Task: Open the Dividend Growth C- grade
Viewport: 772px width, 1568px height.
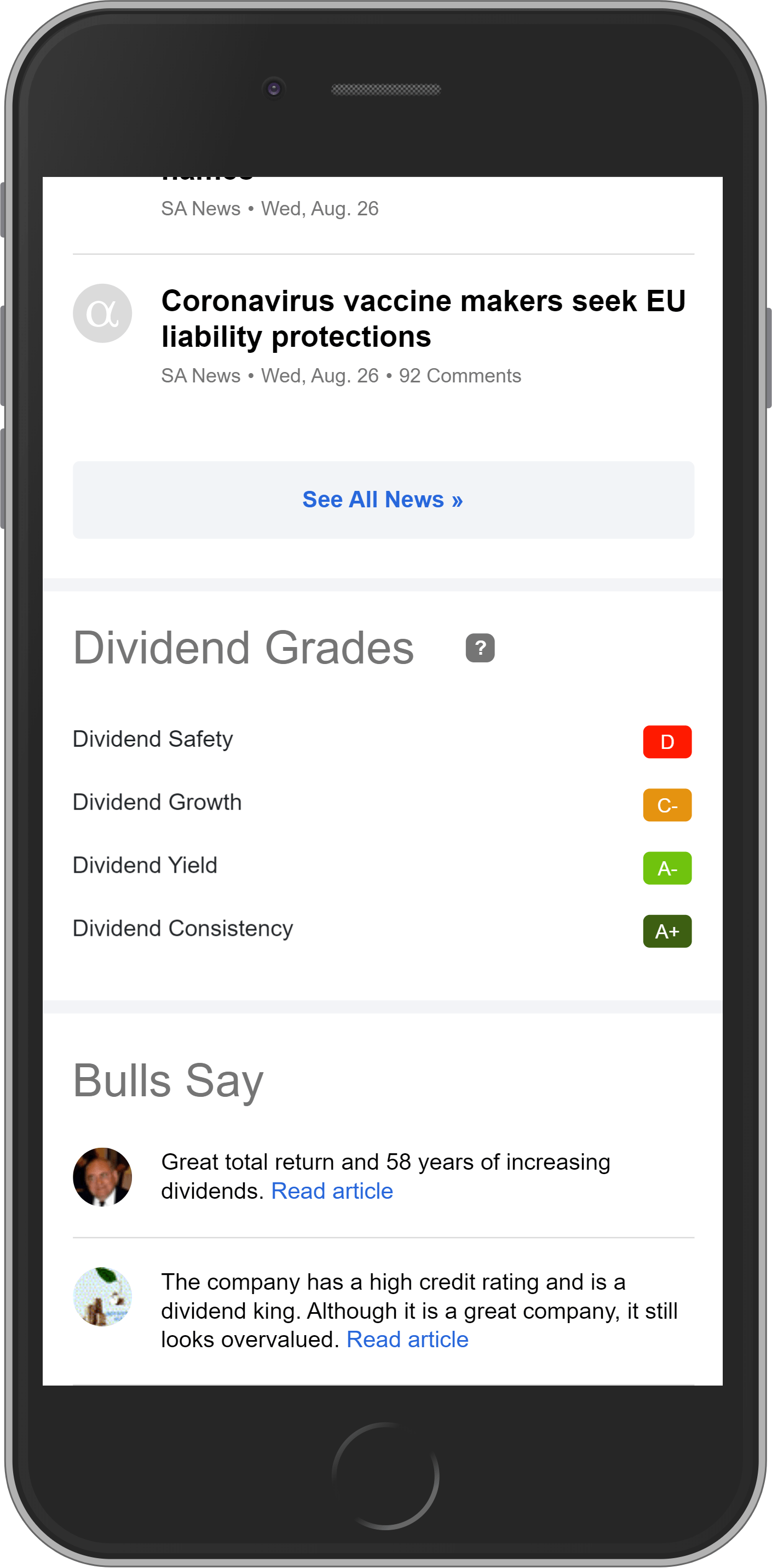Action: coord(667,805)
